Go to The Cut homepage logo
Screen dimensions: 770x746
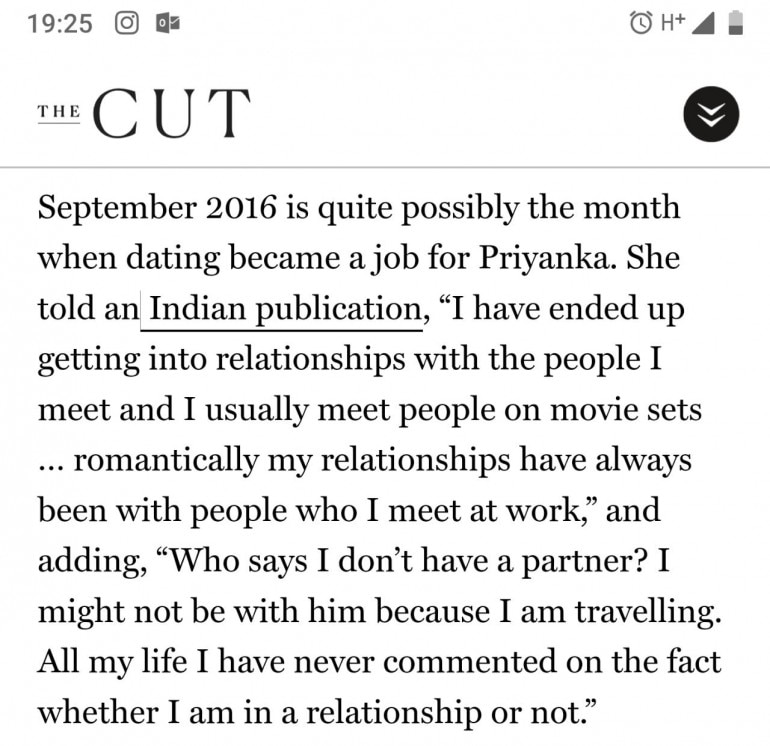(143, 113)
